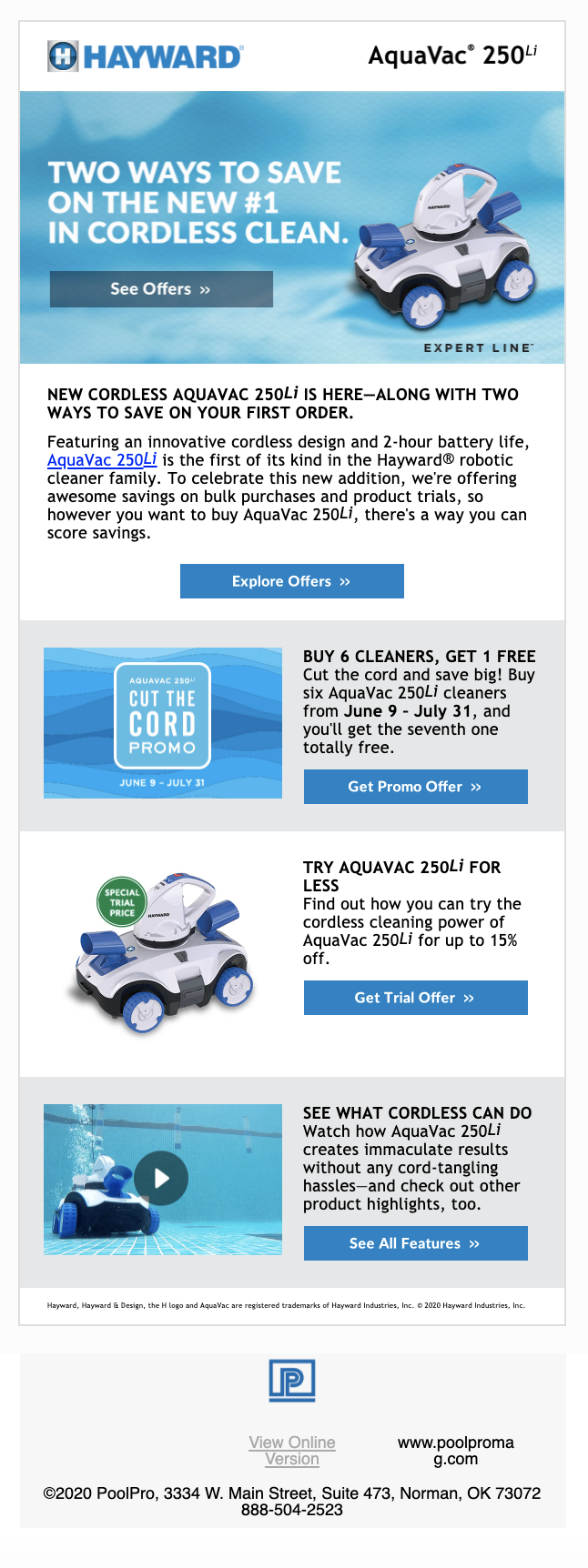The height and width of the screenshot is (1568, 588).
Task: Get the Cut the Cord promo offer
Action: 415,787
